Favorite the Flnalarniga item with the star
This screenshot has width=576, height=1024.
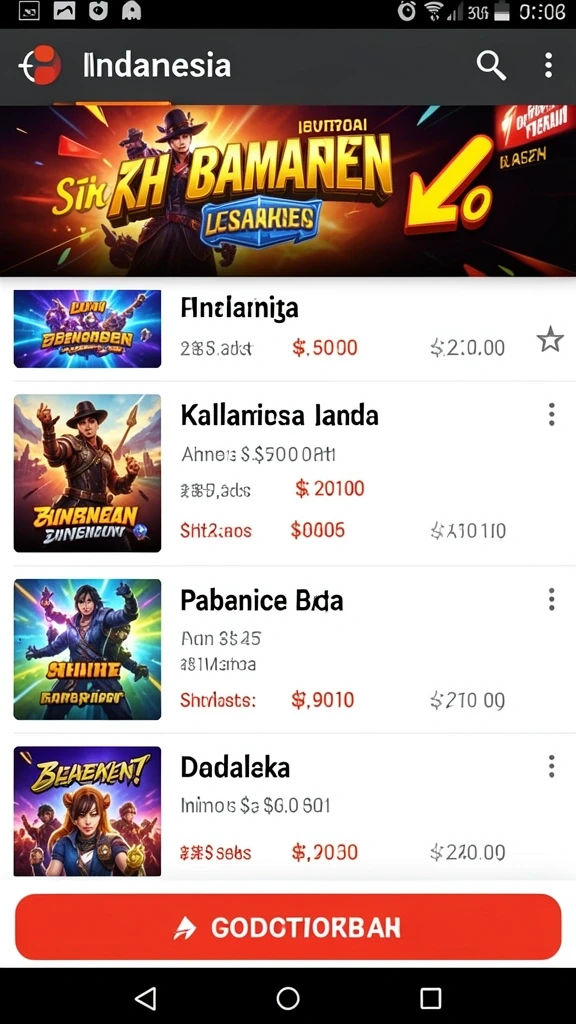[x=550, y=340]
